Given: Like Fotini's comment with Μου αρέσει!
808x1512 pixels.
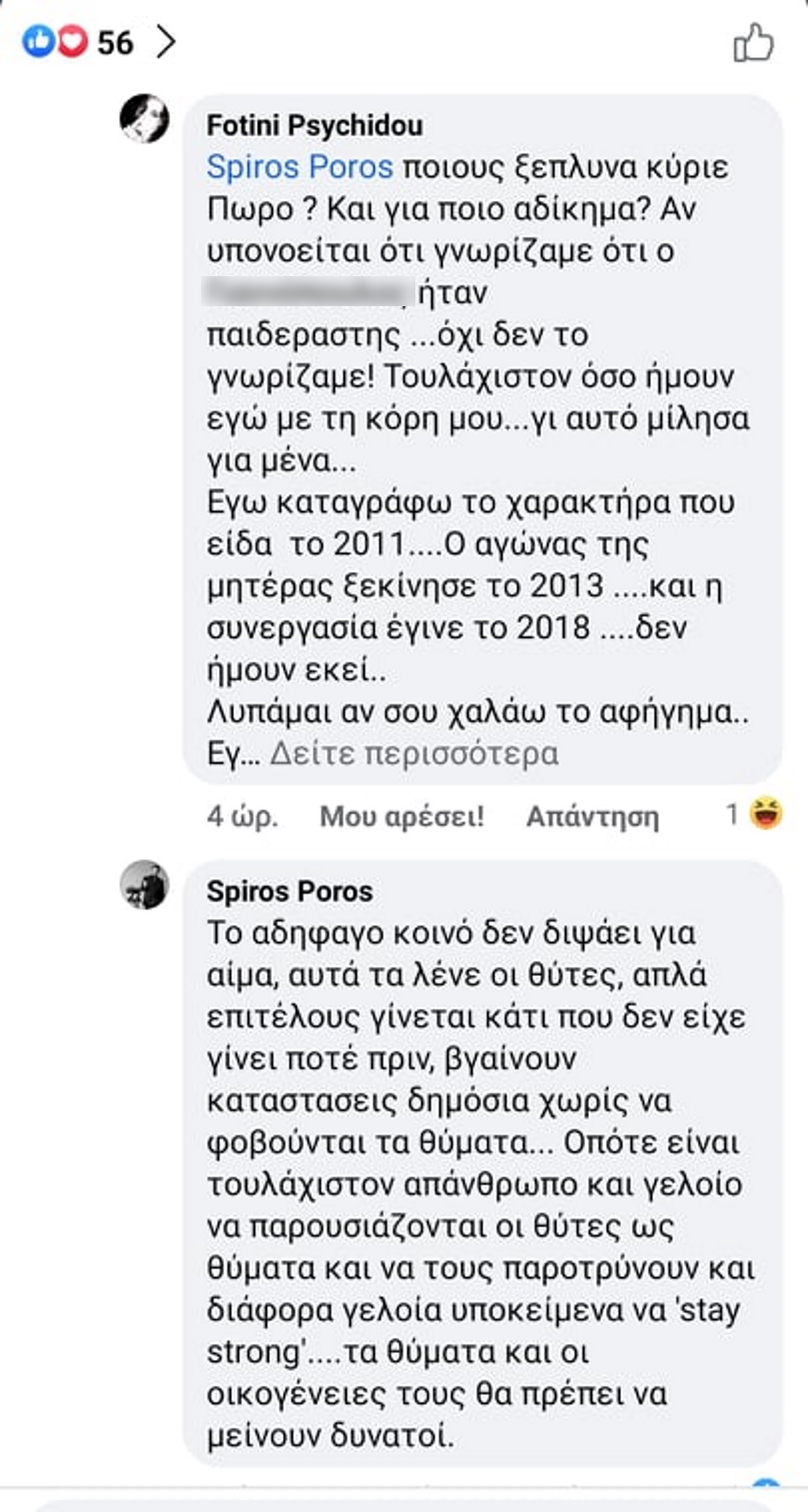Looking at the screenshot, I should pos(401,816).
